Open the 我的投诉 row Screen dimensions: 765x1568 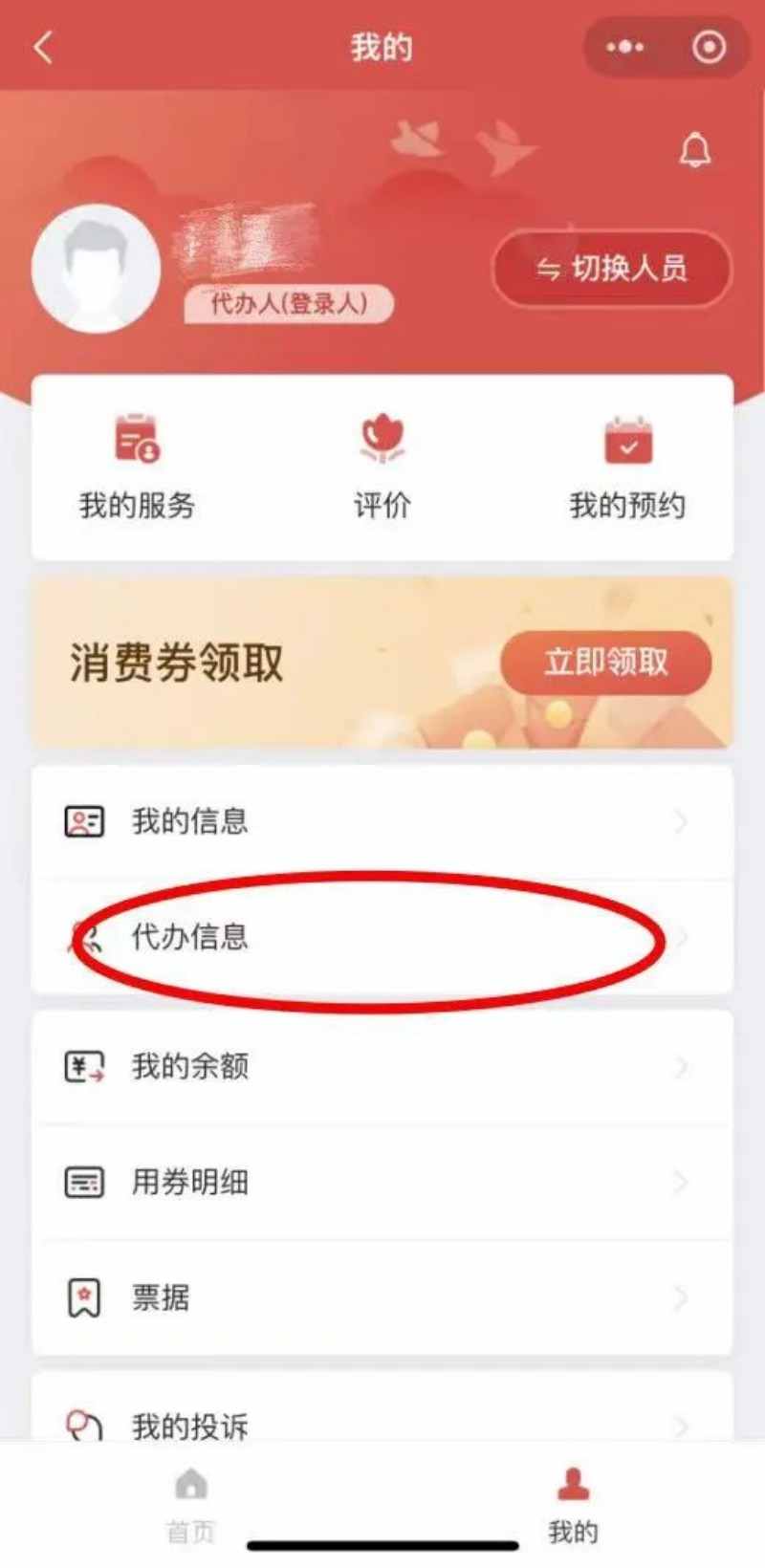pos(382,1425)
